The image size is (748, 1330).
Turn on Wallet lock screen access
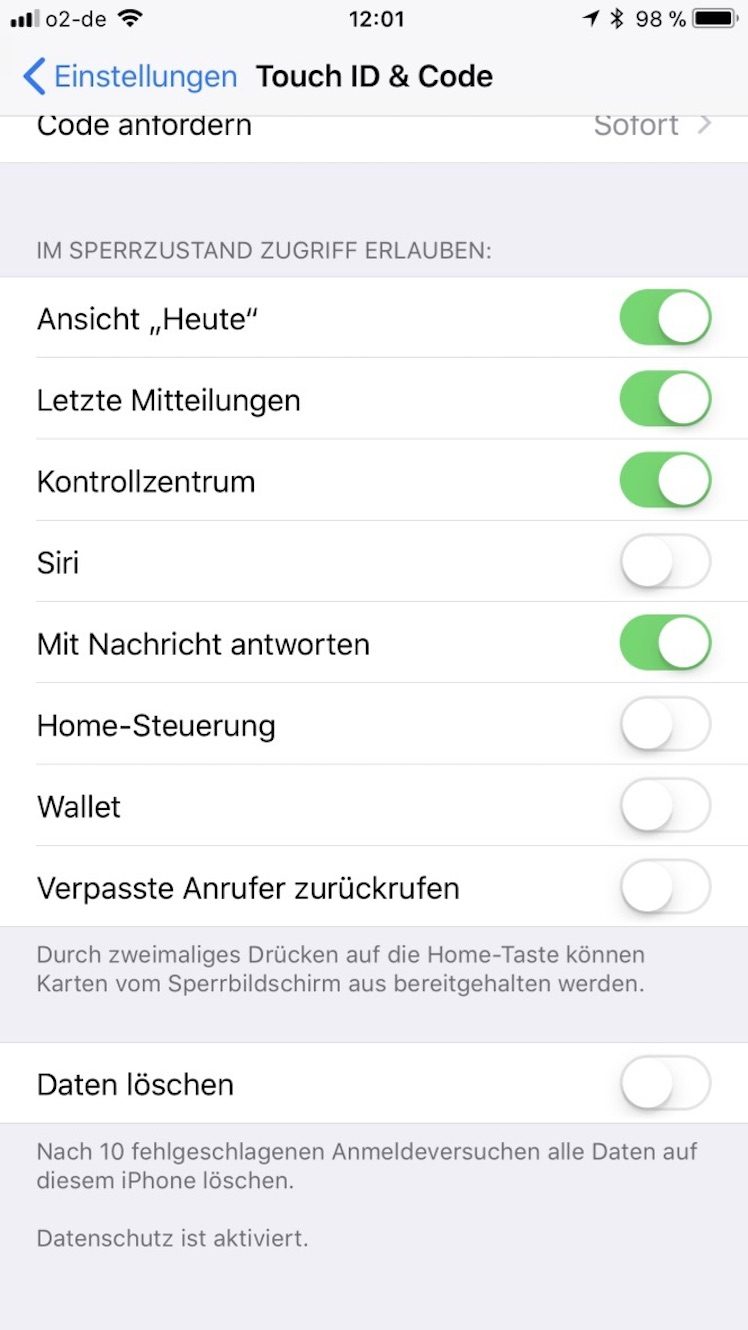pyautogui.click(x=665, y=806)
